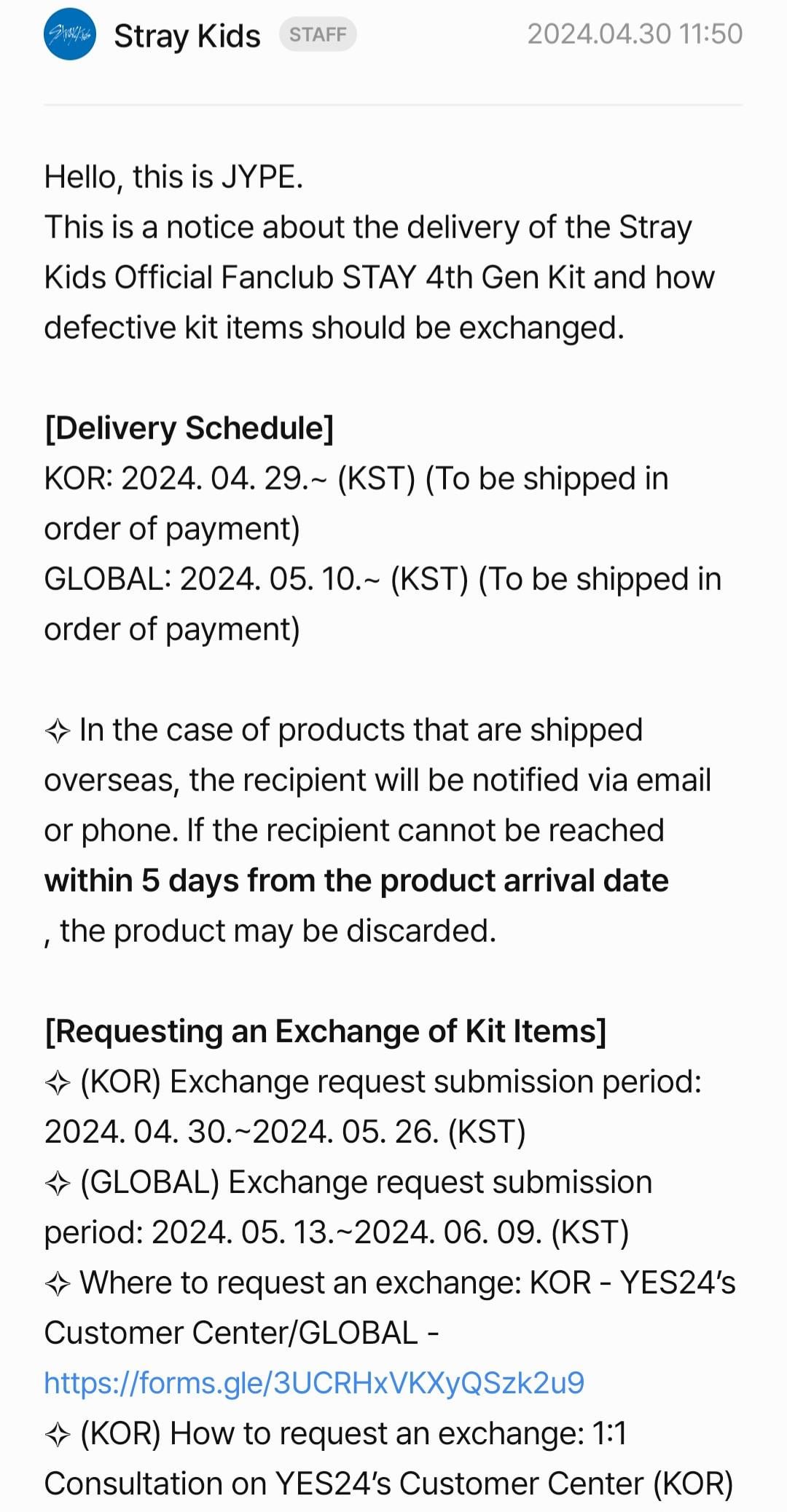Open the Stray Kids author name

187,36
